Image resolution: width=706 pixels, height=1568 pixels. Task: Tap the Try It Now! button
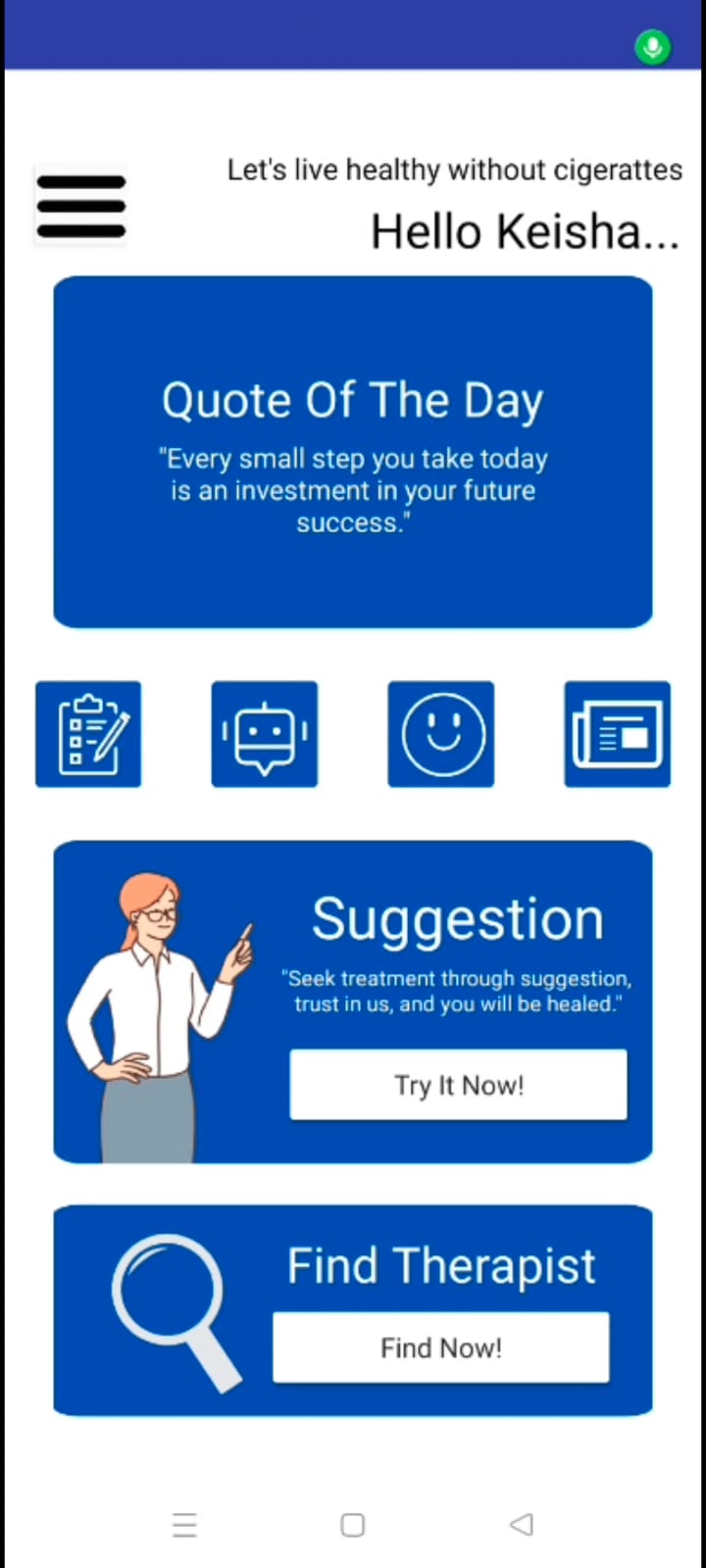click(x=458, y=1085)
